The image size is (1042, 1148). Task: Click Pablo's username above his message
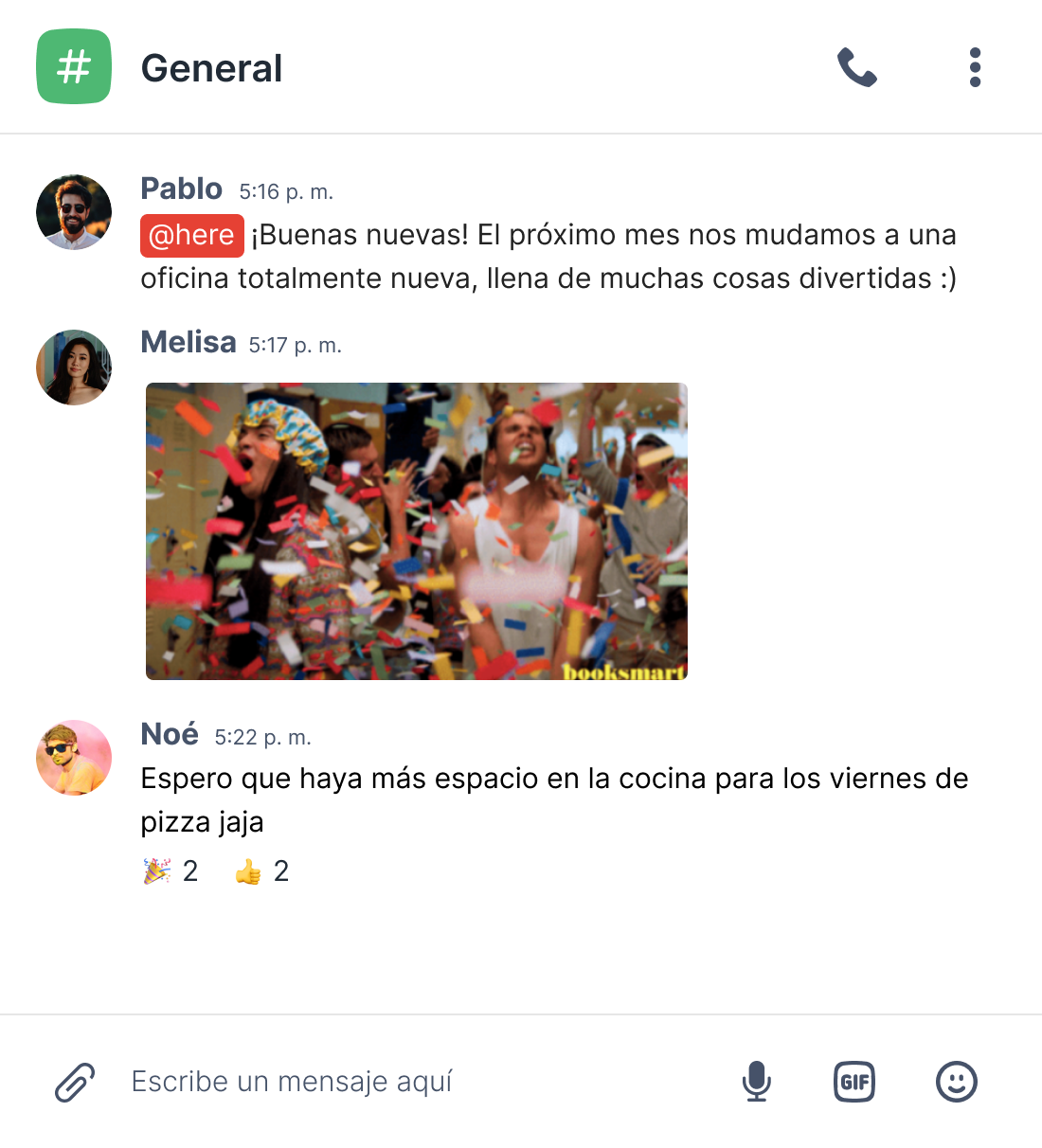[182, 188]
